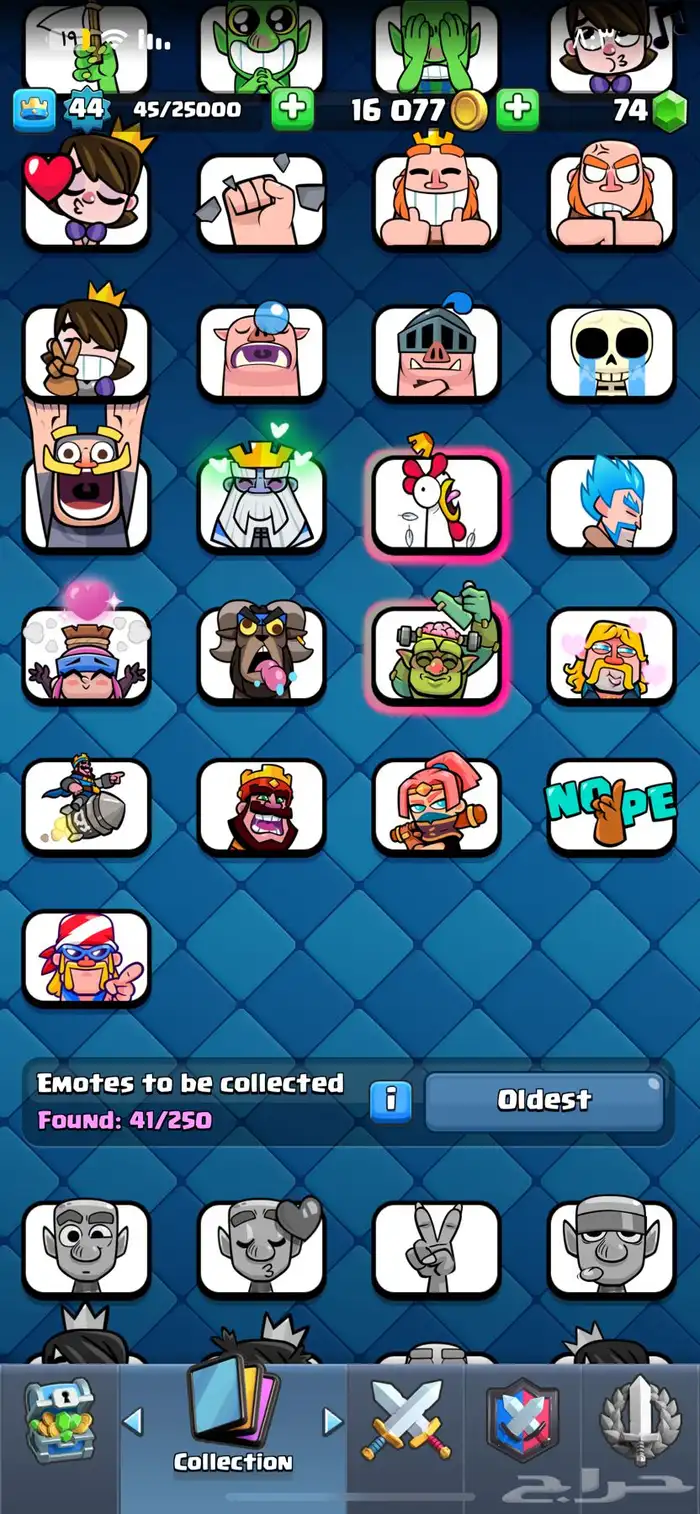The width and height of the screenshot is (700, 1514).
Task: Select the goat licking emote
Action: tap(261, 654)
